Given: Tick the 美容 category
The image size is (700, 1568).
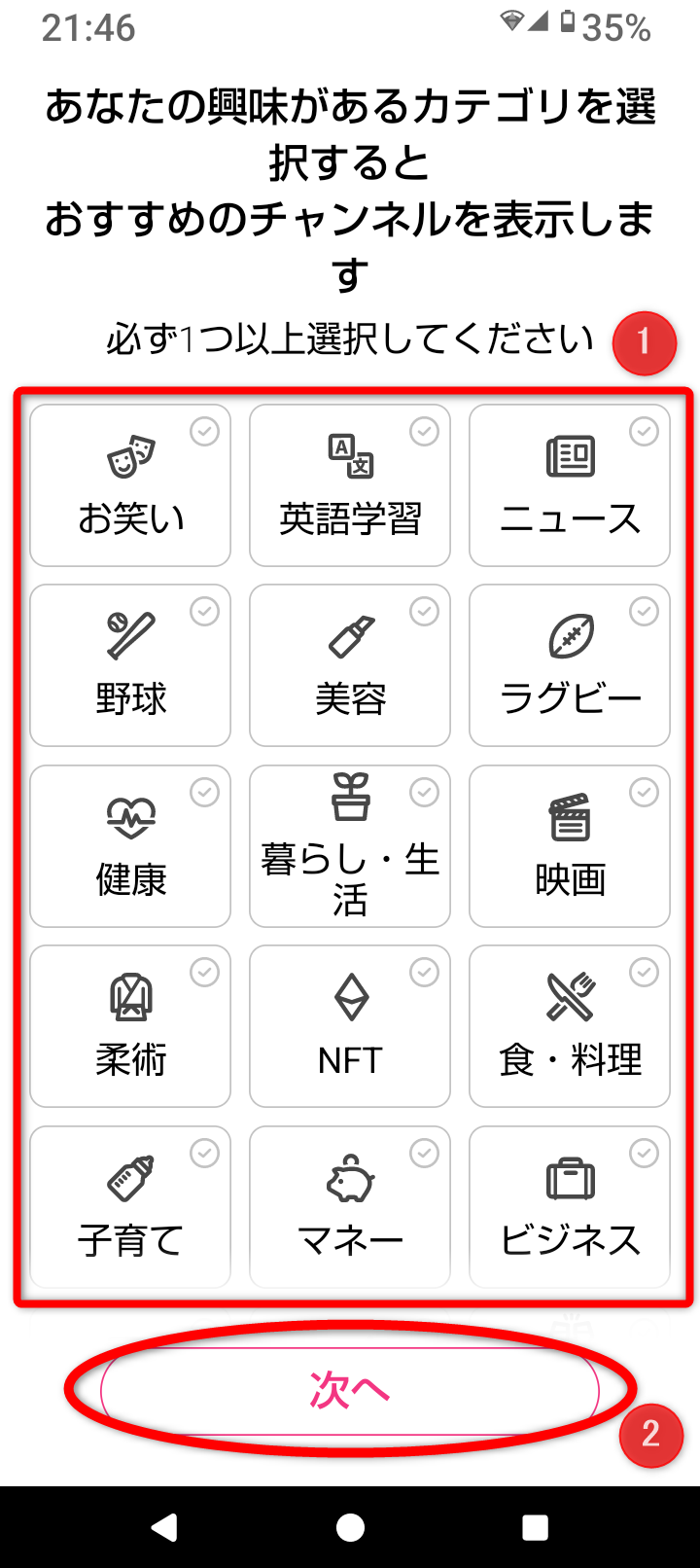Looking at the screenshot, I should [350, 665].
